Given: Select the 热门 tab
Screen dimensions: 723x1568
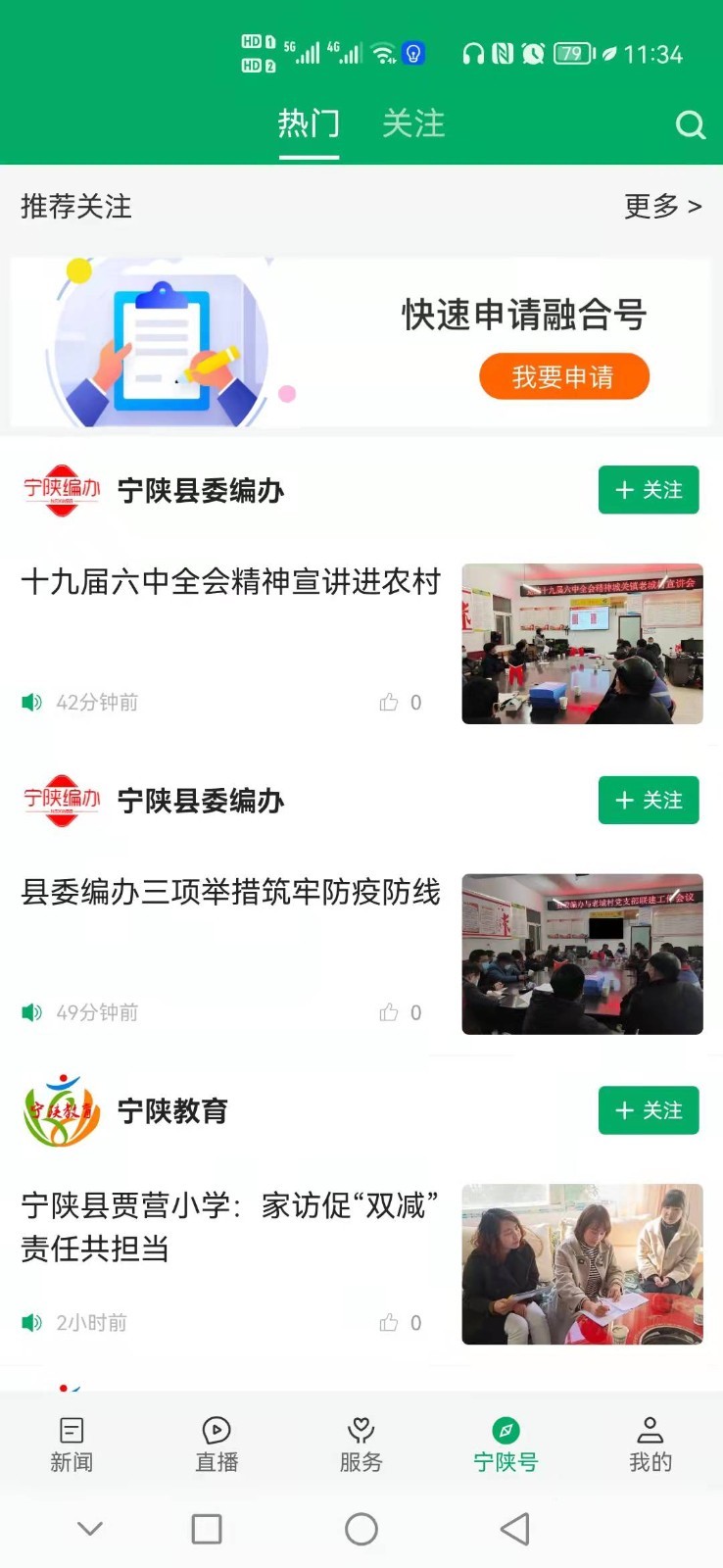Looking at the screenshot, I should point(309,124).
